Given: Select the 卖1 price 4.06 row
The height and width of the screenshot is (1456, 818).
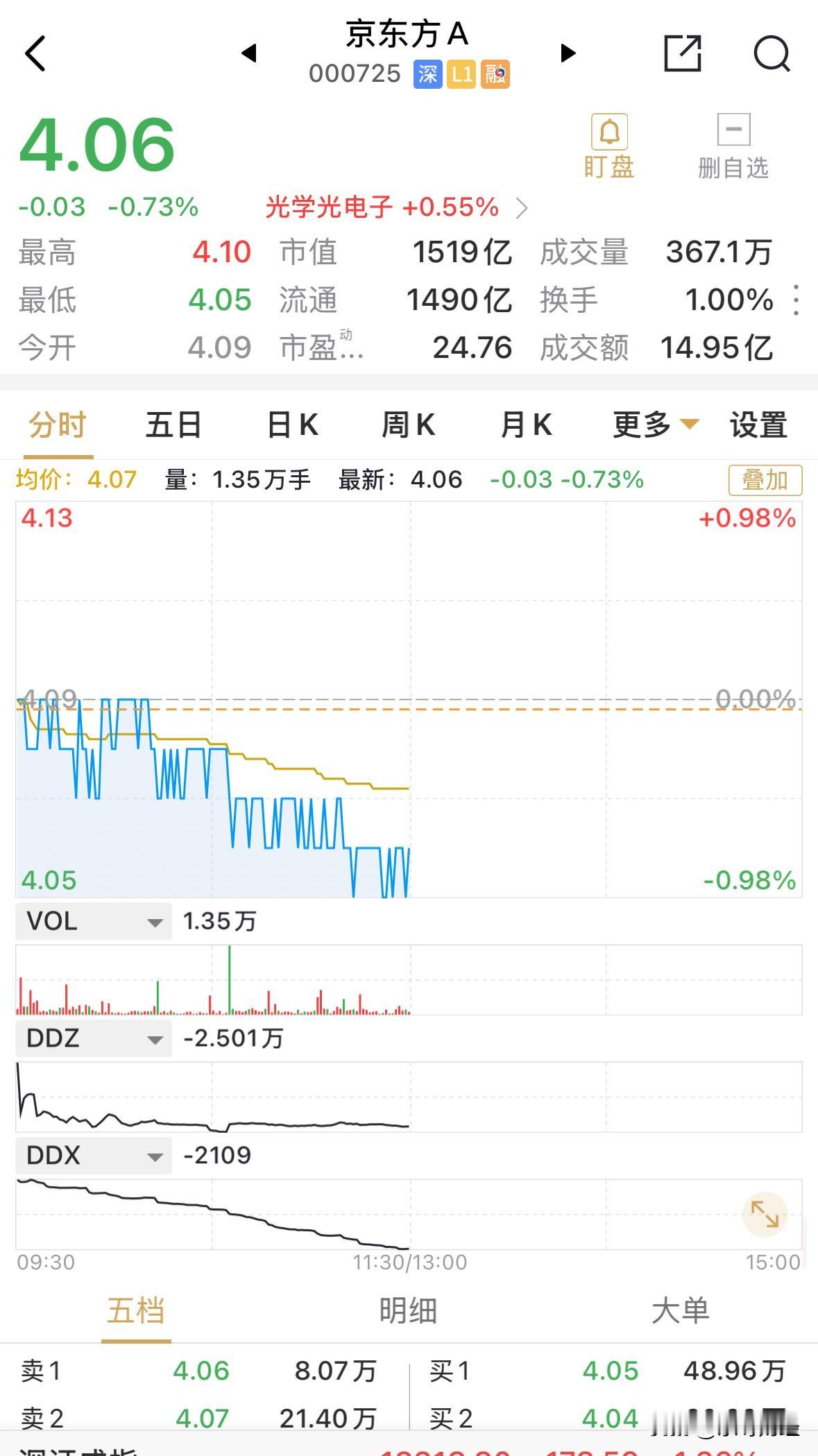Looking at the screenshot, I should tap(201, 1370).
